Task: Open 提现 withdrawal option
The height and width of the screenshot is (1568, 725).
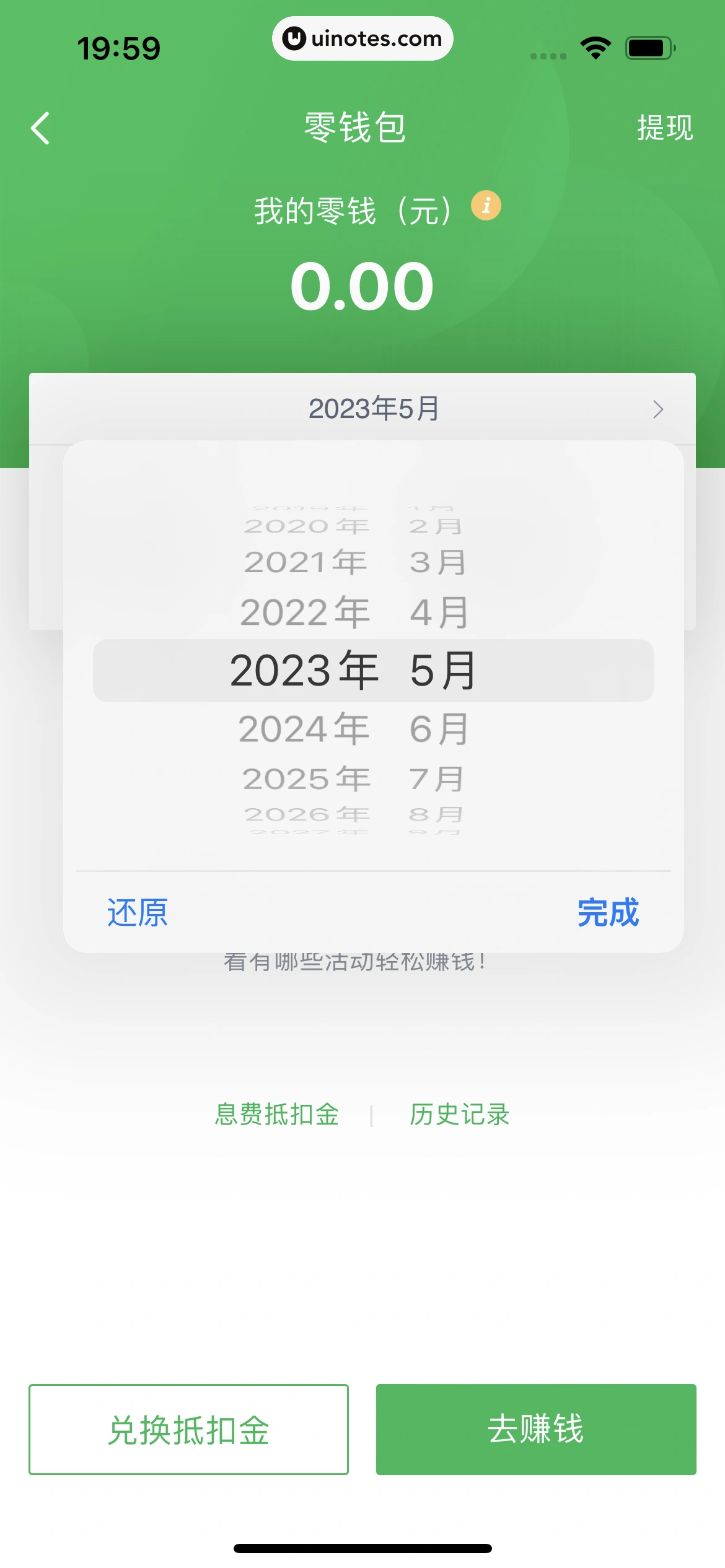Action: 664,128
